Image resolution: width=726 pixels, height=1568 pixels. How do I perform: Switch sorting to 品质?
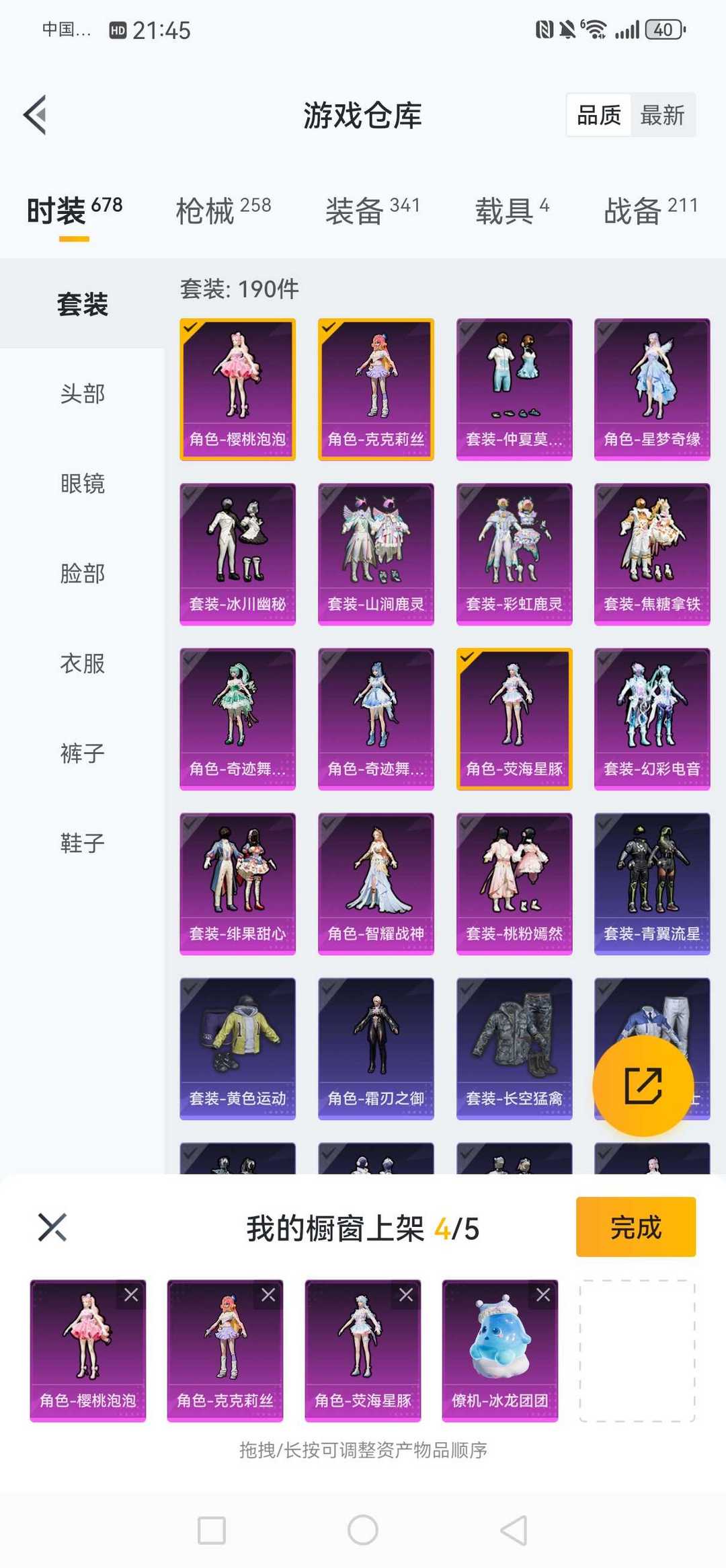click(x=598, y=115)
